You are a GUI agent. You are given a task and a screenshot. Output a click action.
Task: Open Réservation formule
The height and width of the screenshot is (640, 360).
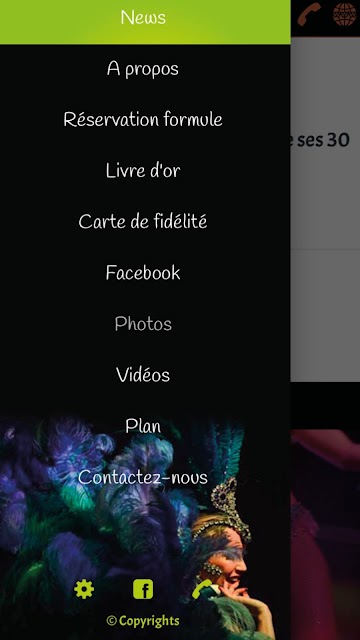coord(143,120)
